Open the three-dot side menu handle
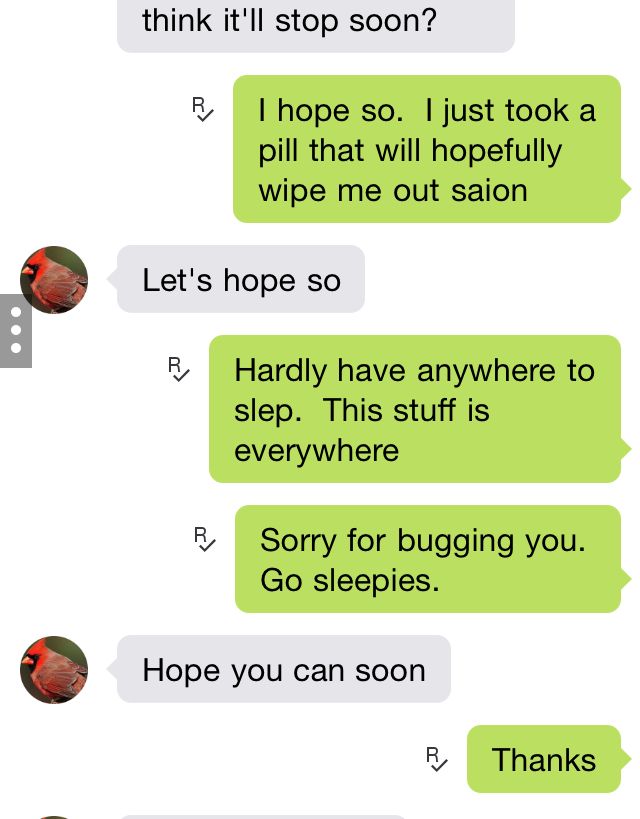The height and width of the screenshot is (819, 640). [15, 331]
